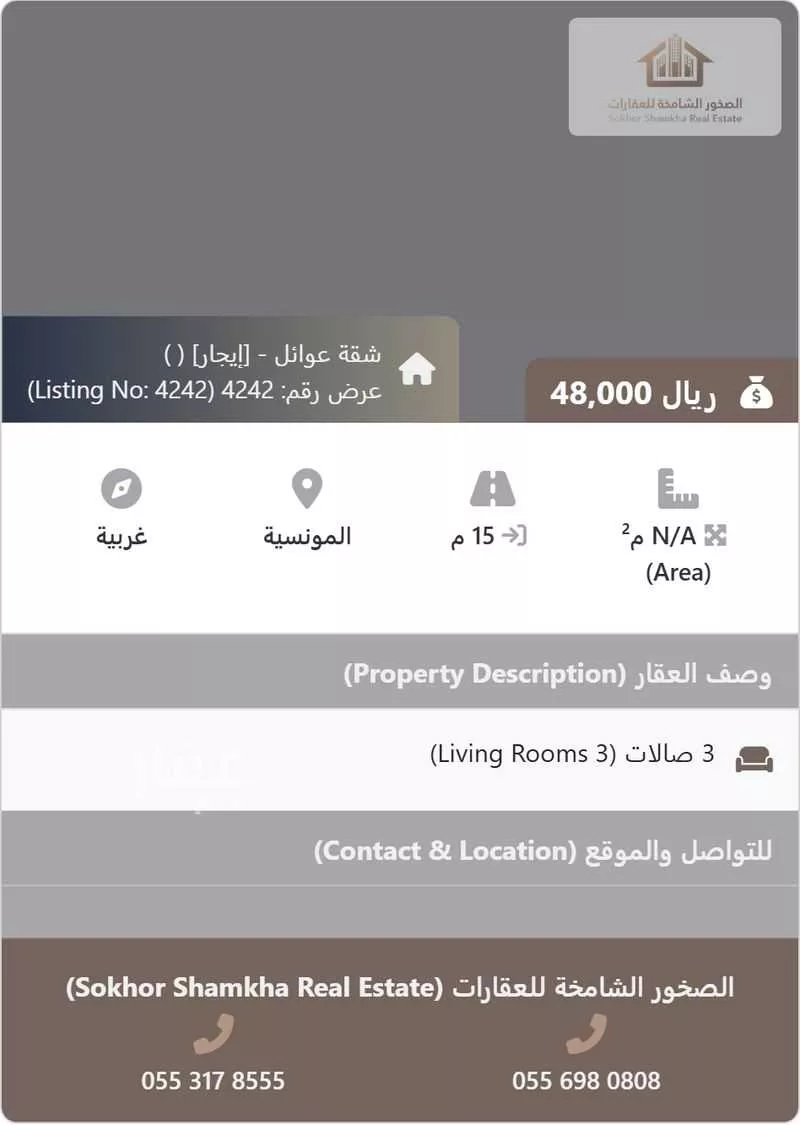Click the غربية direction label
This screenshot has height=1125, width=800.
coord(120,536)
